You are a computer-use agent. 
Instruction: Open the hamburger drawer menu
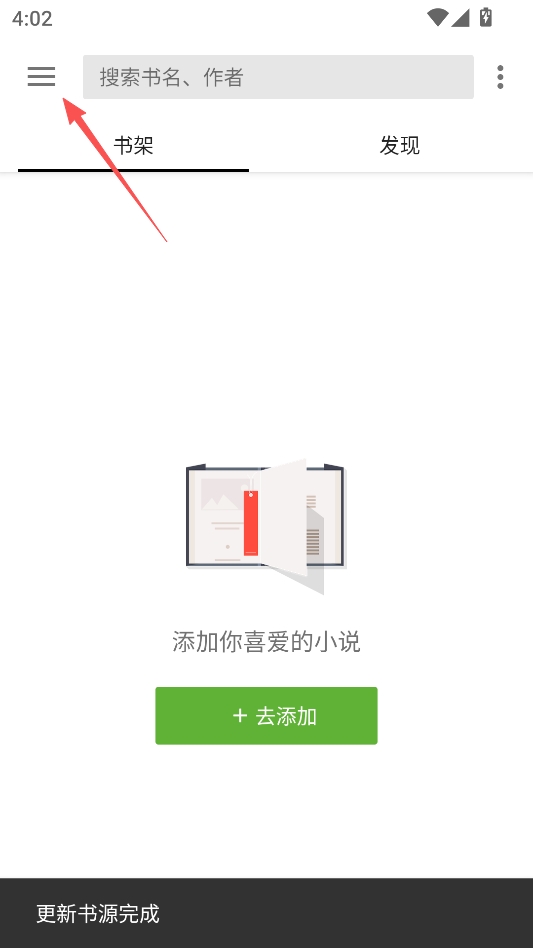41,77
